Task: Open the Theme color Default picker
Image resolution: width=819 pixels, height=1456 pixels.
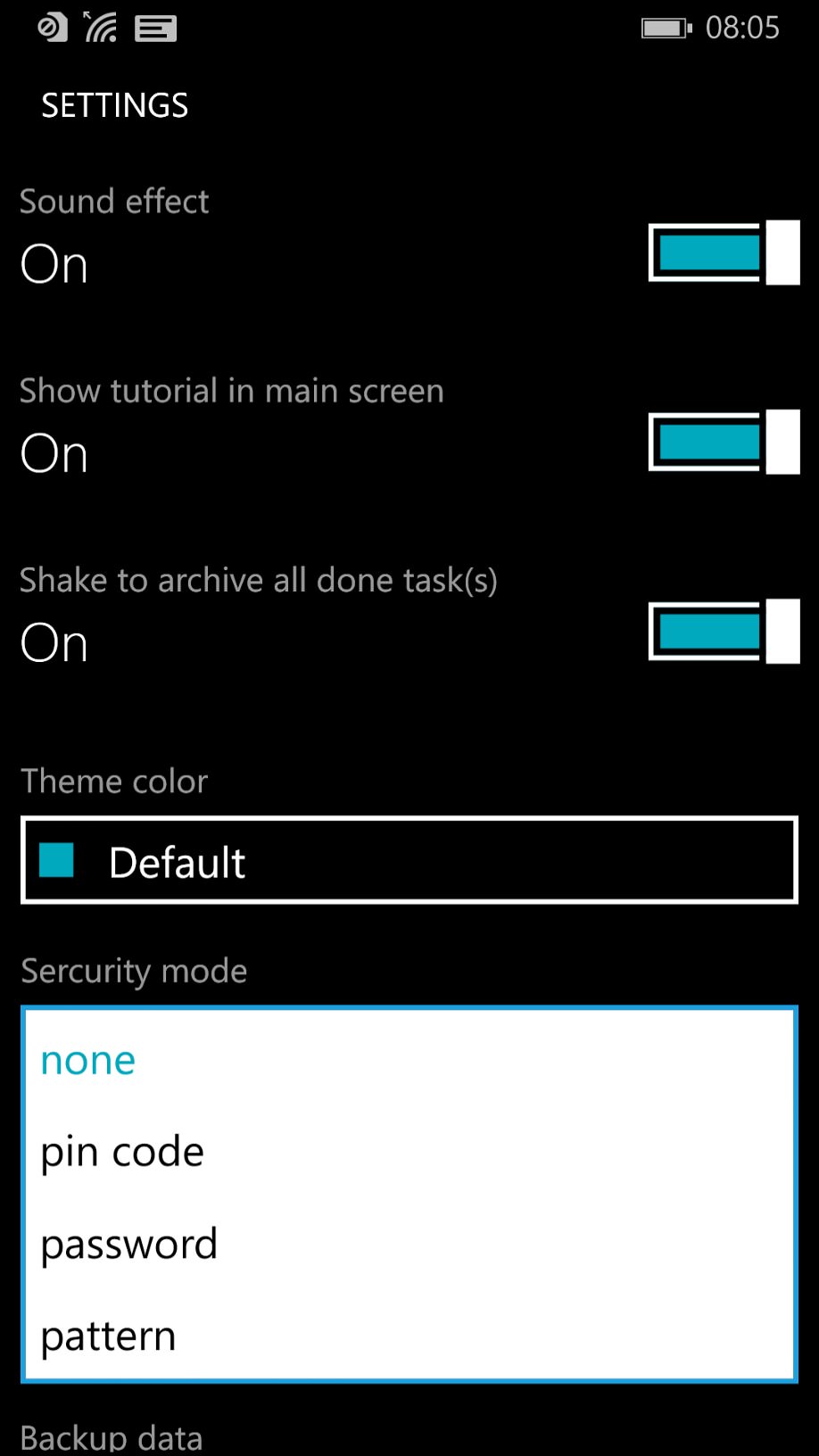Action: [x=409, y=860]
